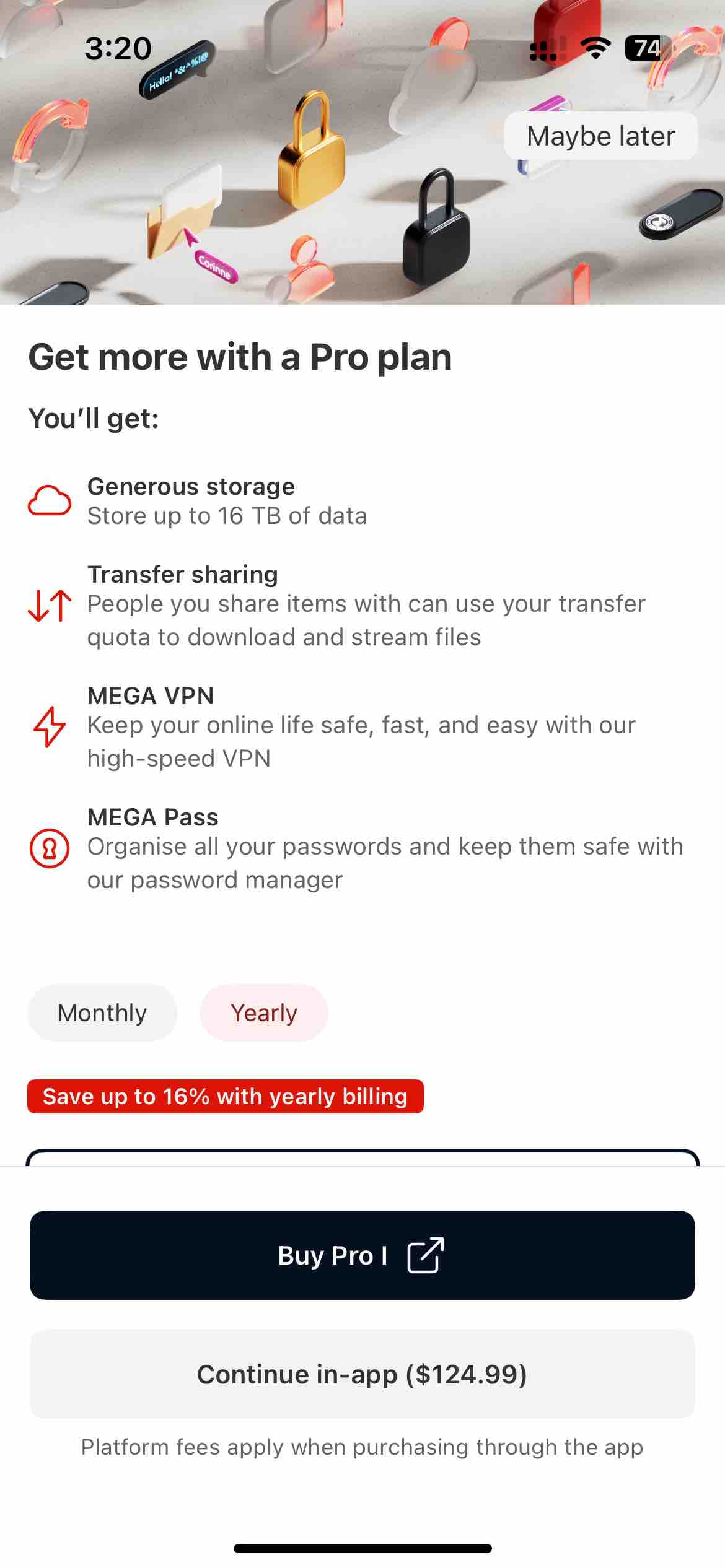
Task: Switch to Monthly billing
Action: (102, 1013)
